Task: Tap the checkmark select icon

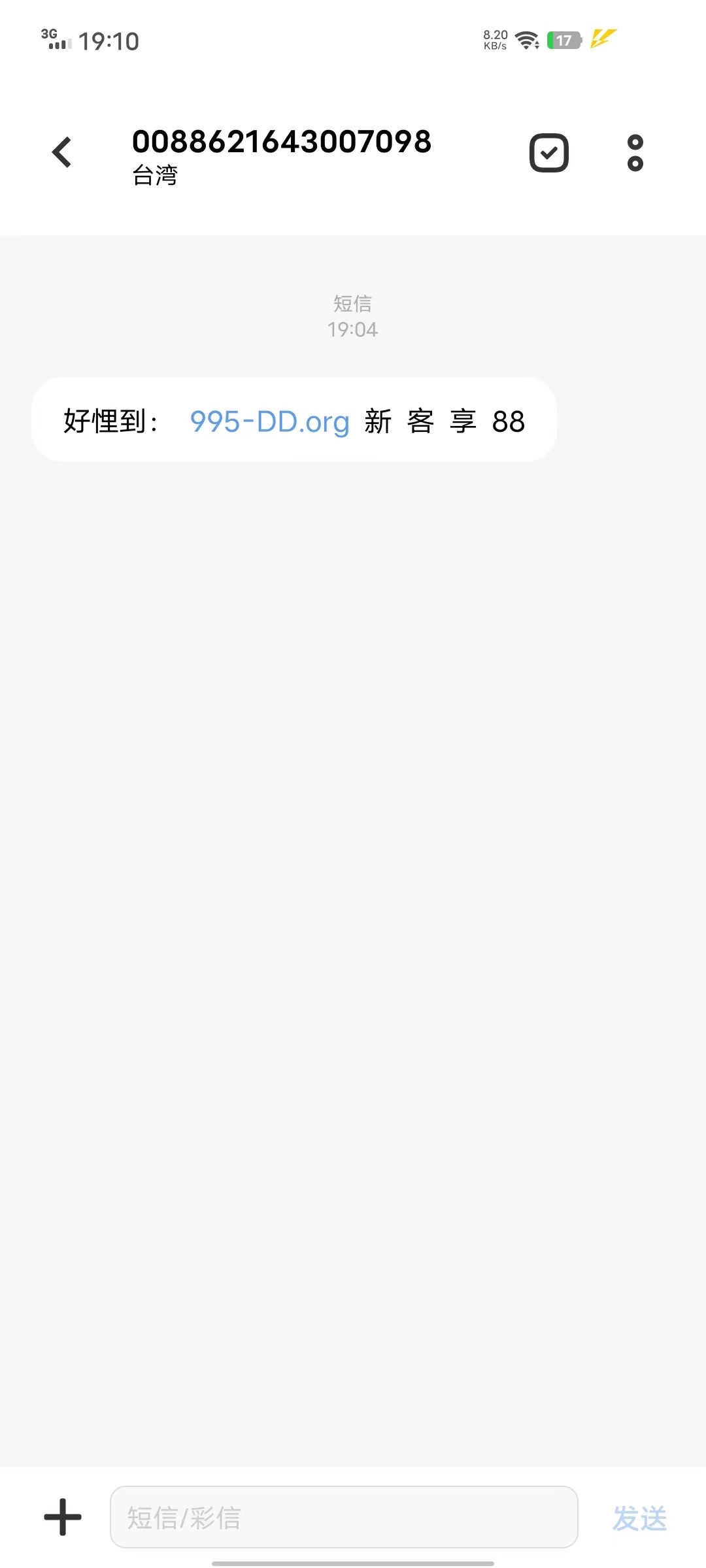Action: point(548,153)
